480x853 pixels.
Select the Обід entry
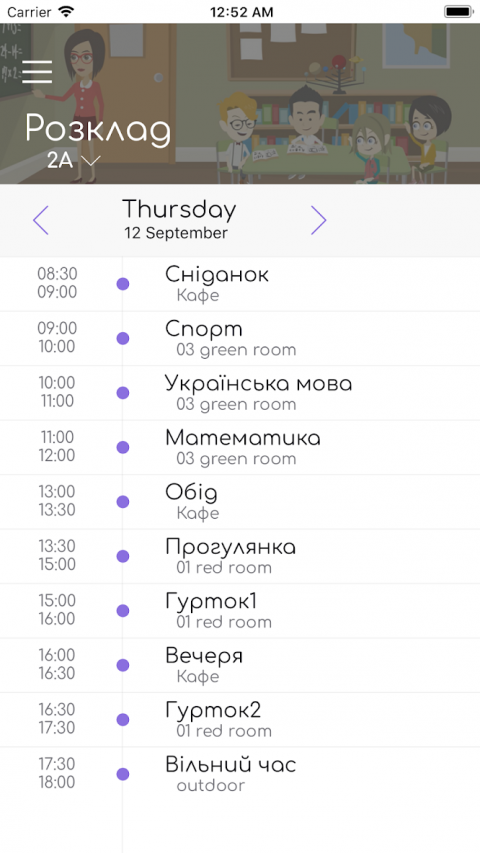coord(240,502)
